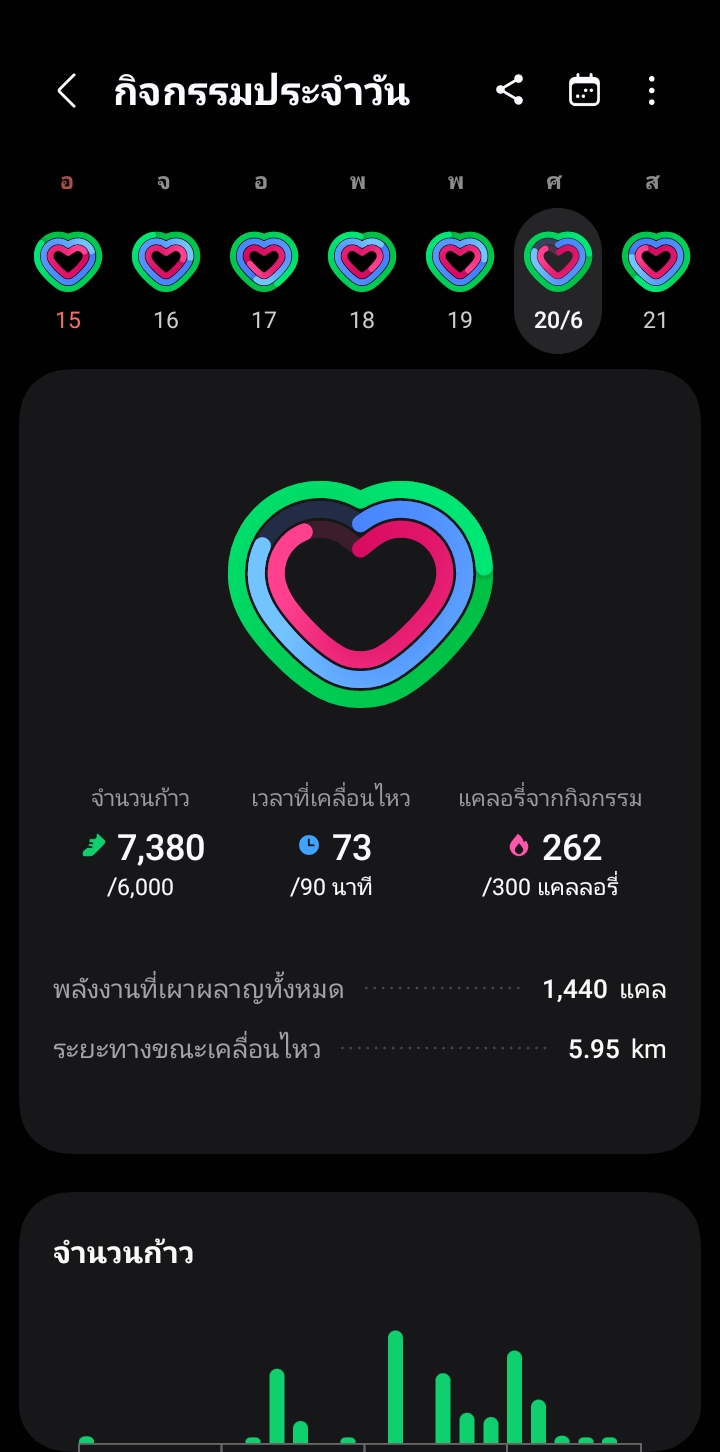Open the calendar date picker
This screenshot has height=1452, width=720.
point(584,91)
